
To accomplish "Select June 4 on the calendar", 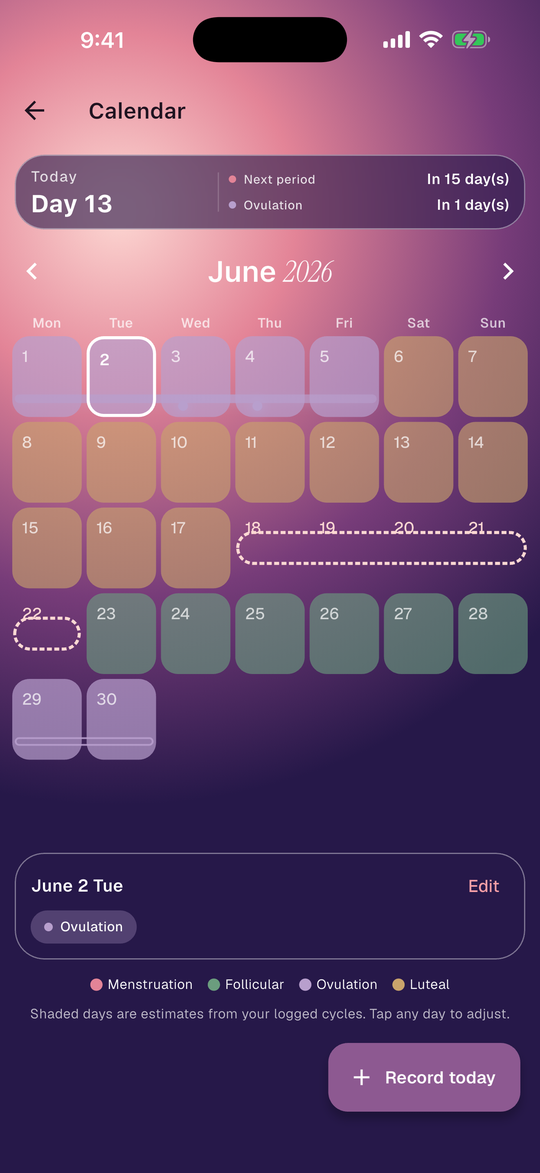I will [x=270, y=376].
